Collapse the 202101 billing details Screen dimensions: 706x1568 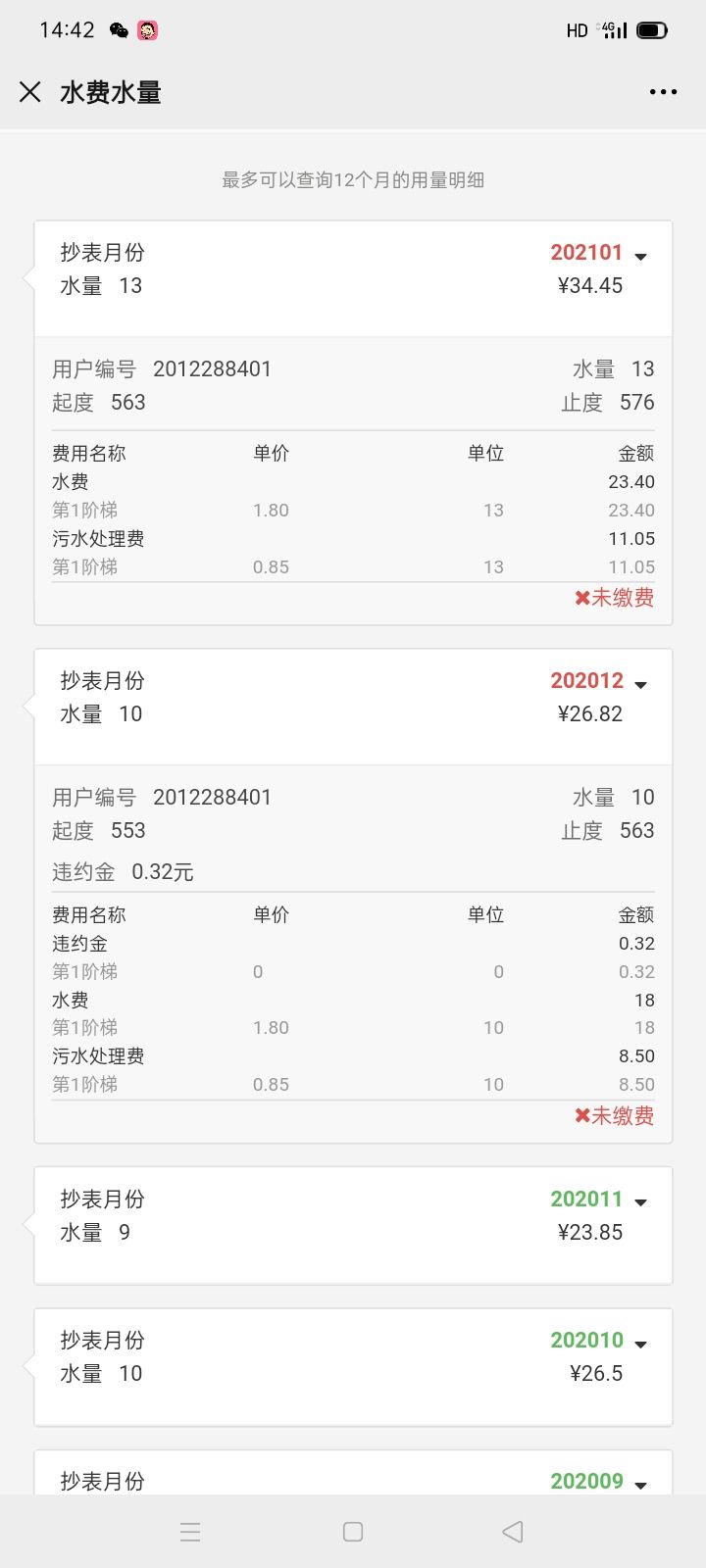(x=641, y=257)
